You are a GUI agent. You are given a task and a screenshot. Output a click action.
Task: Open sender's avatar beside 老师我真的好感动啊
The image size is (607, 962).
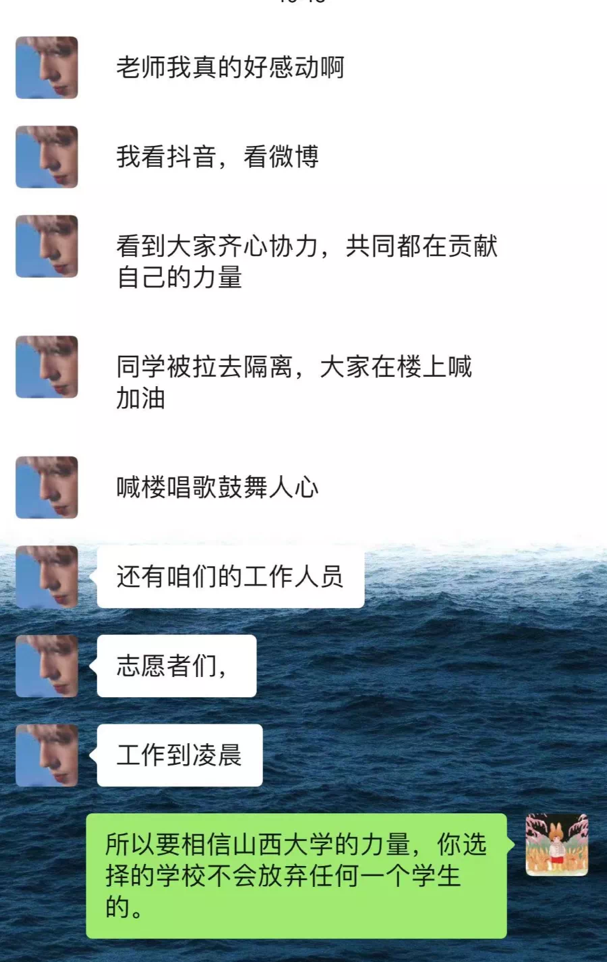point(46,68)
